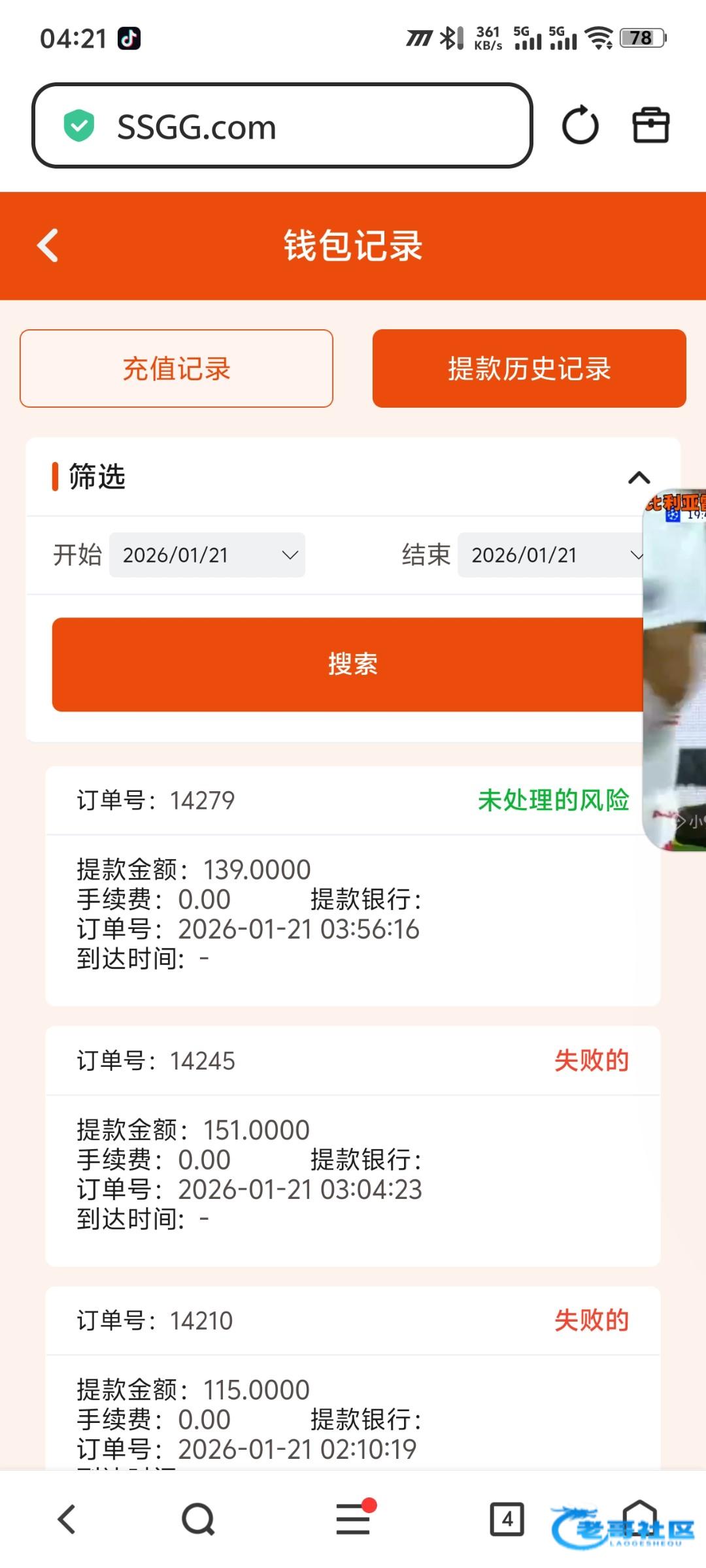Switch to 充值记录 tab
Viewport: 706px width, 1568px height.
tap(176, 368)
